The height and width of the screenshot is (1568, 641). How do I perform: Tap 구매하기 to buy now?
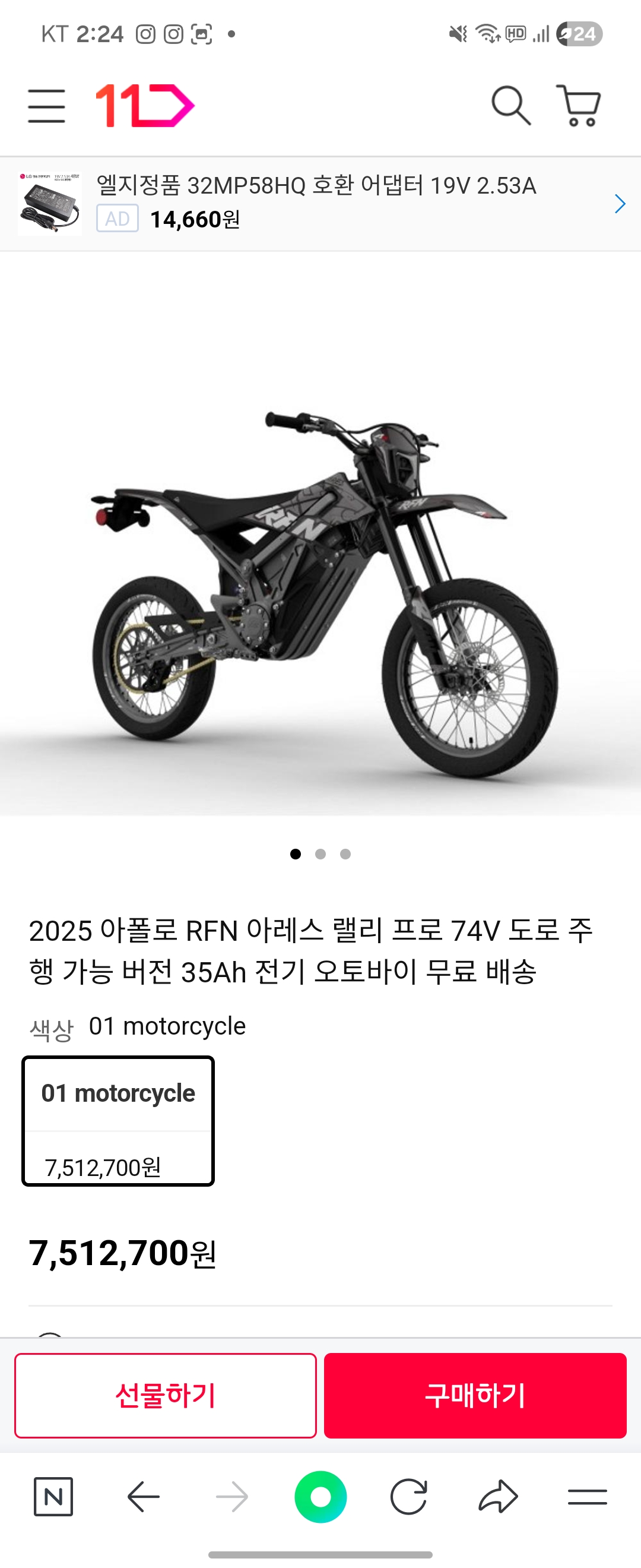coord(475,1395)
